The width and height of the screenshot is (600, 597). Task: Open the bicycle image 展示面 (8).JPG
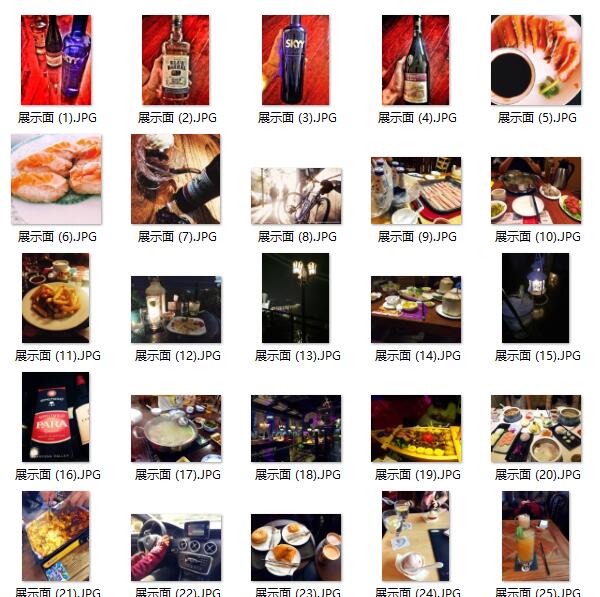[x=296, y=196]
